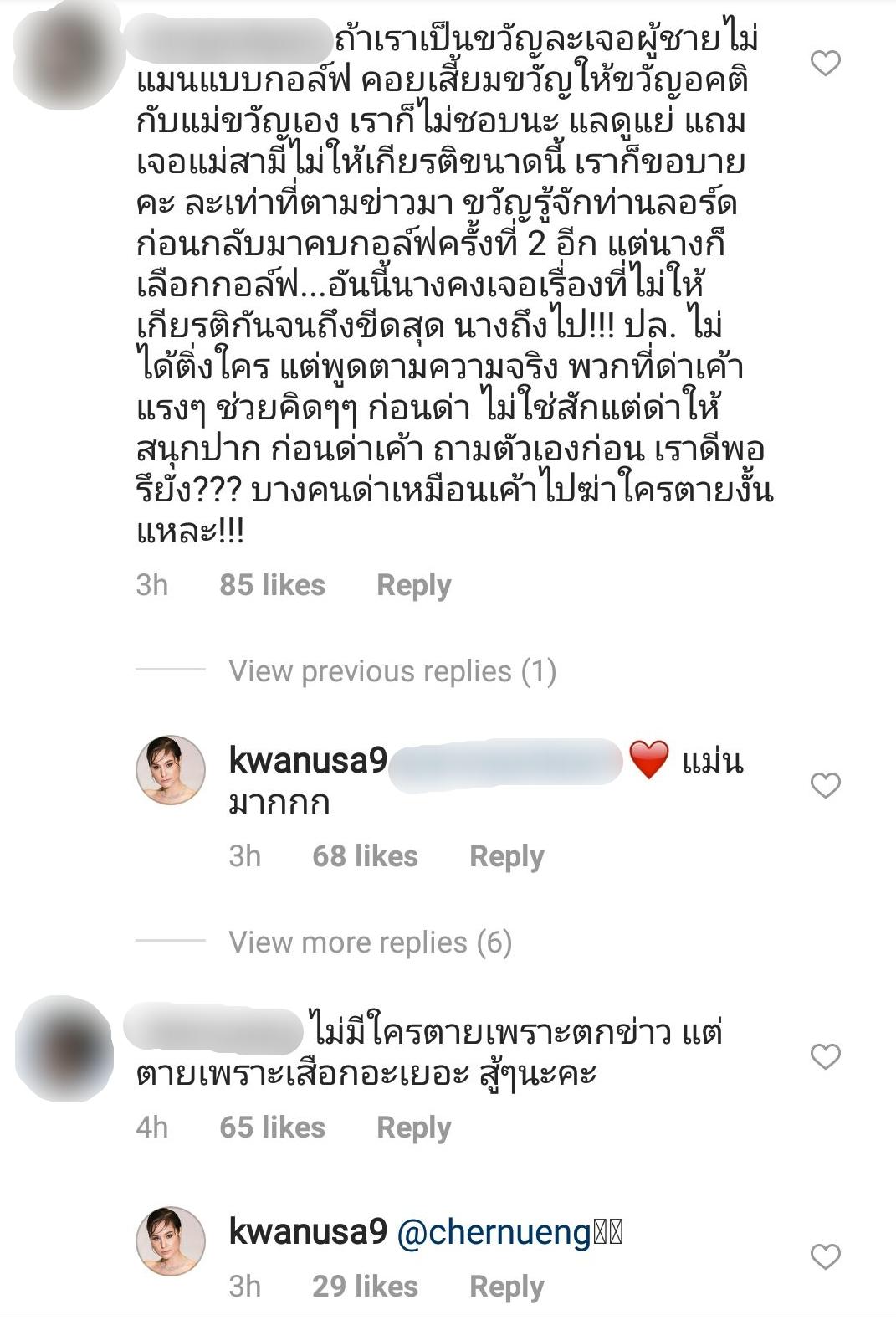
Task: Open the 29 likes list
Action: tap(365, 1287)
